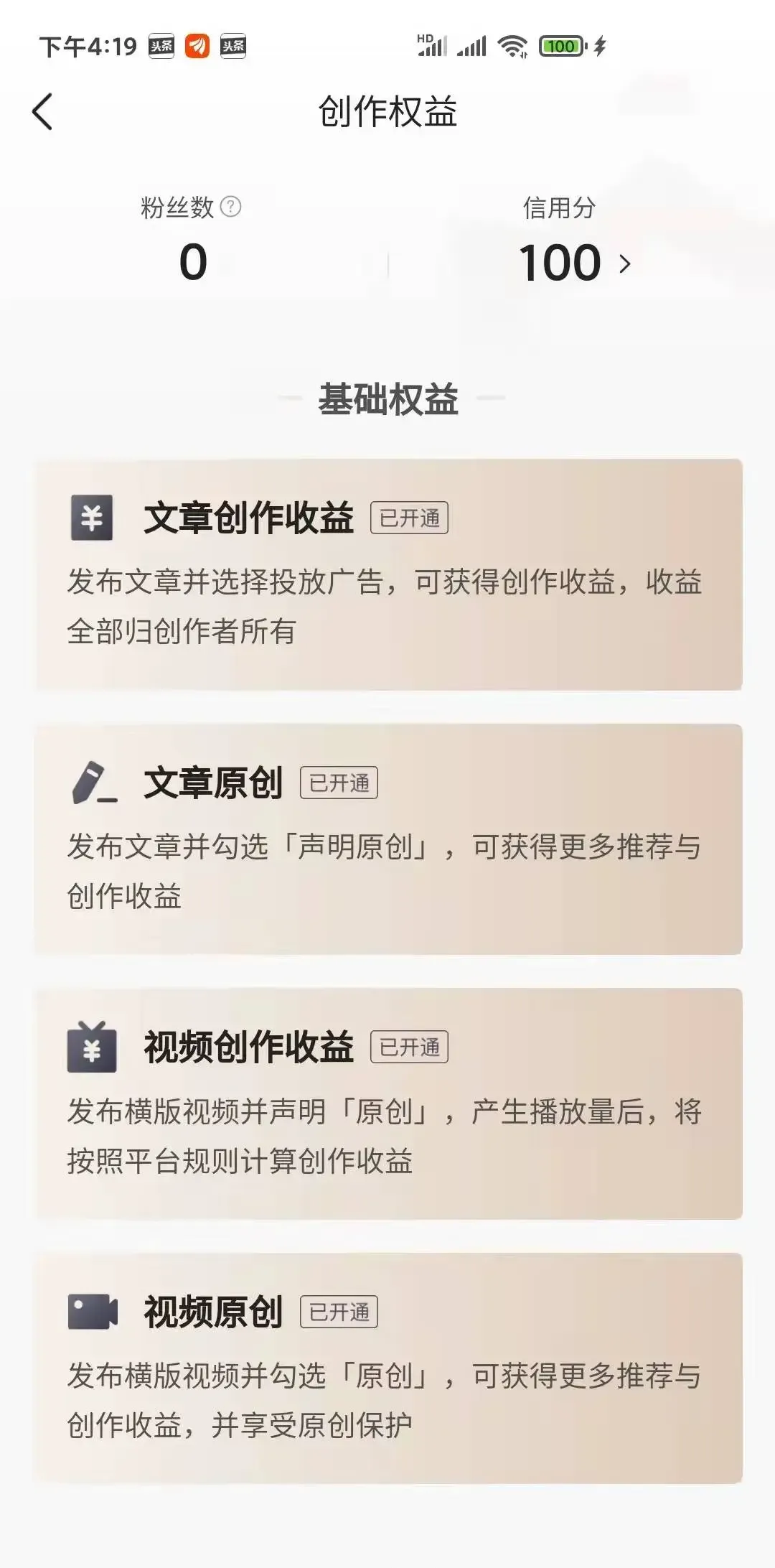The width and height of the screenshot is (775, 1568).
Task: Tap the help icon beside 粉丝数
Action: (x=230, y=207)
